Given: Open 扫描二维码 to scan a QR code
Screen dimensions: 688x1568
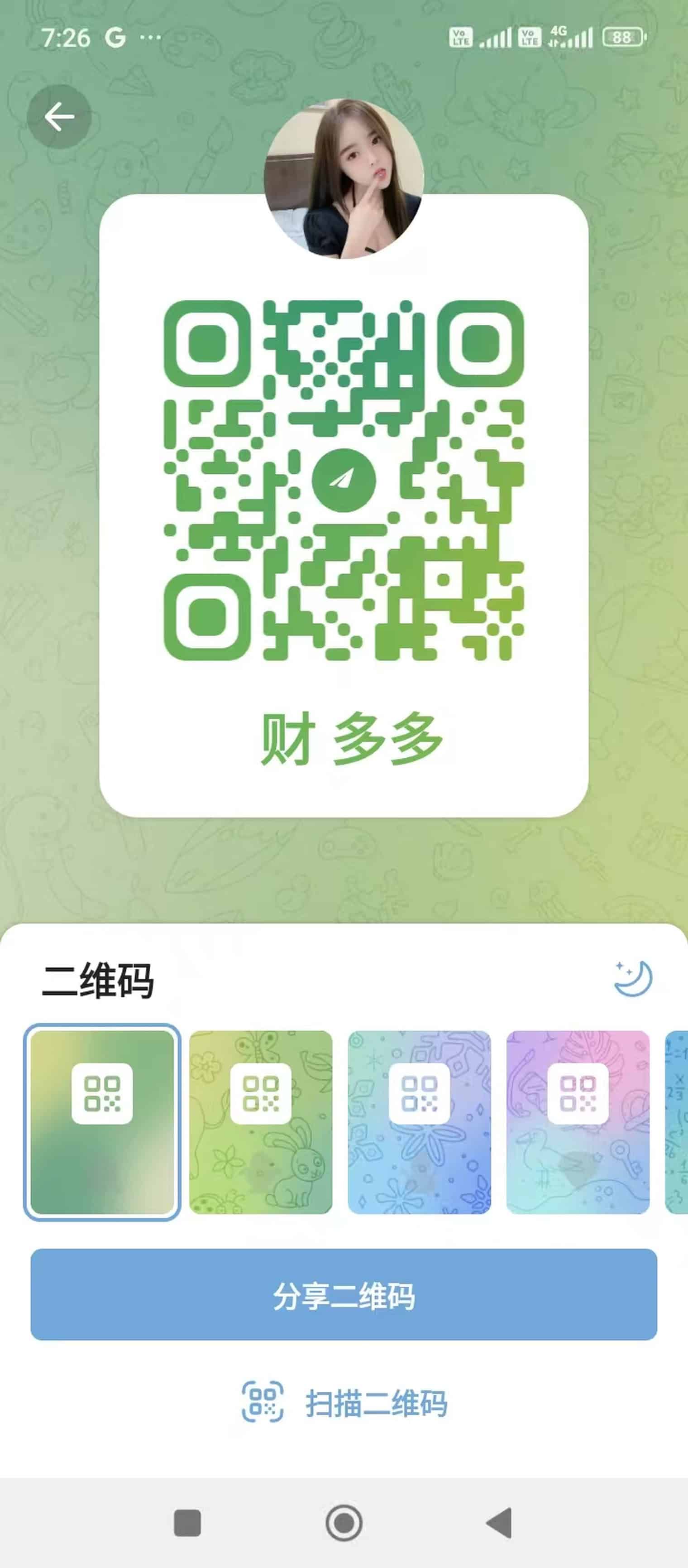Looking at the screenshot, I should tap(345, 1402).
